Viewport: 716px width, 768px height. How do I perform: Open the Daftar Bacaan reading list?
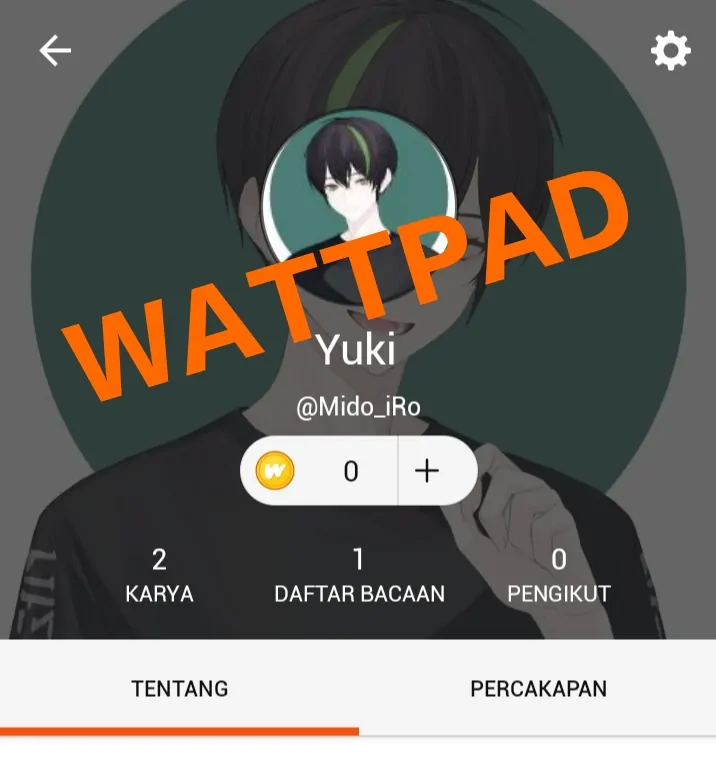[359, 576]
